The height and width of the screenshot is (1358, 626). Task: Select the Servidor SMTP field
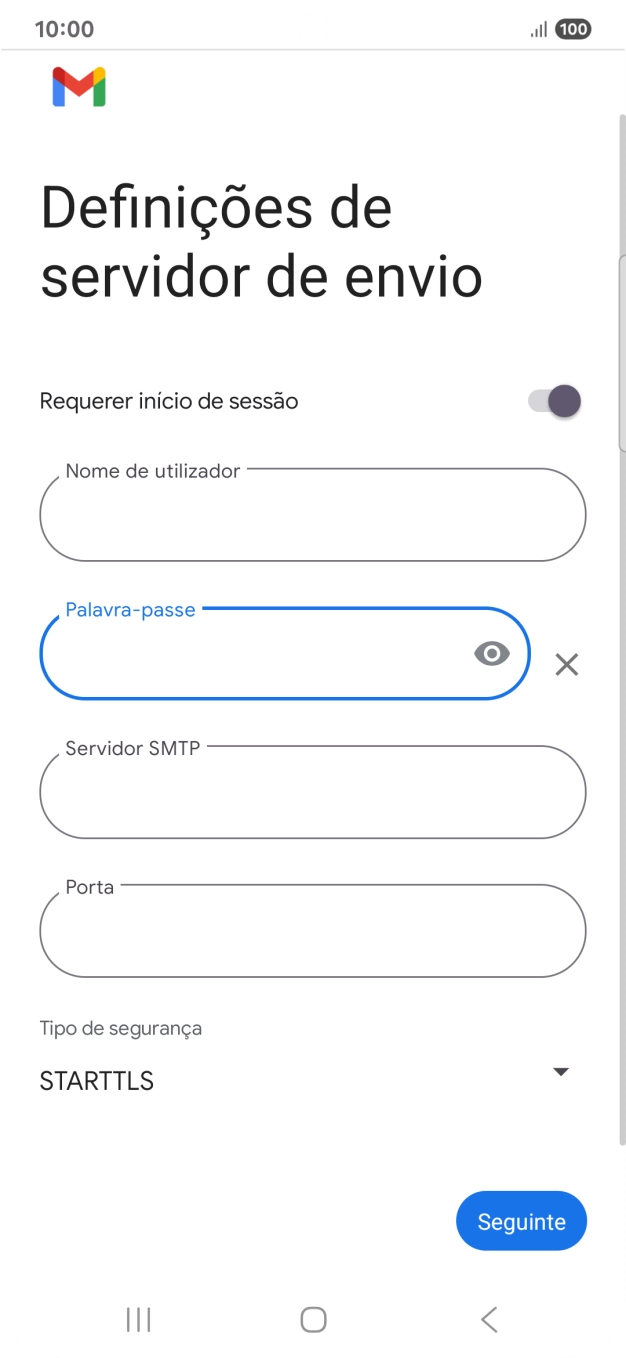pyautogui.click(x=312, y=793)
